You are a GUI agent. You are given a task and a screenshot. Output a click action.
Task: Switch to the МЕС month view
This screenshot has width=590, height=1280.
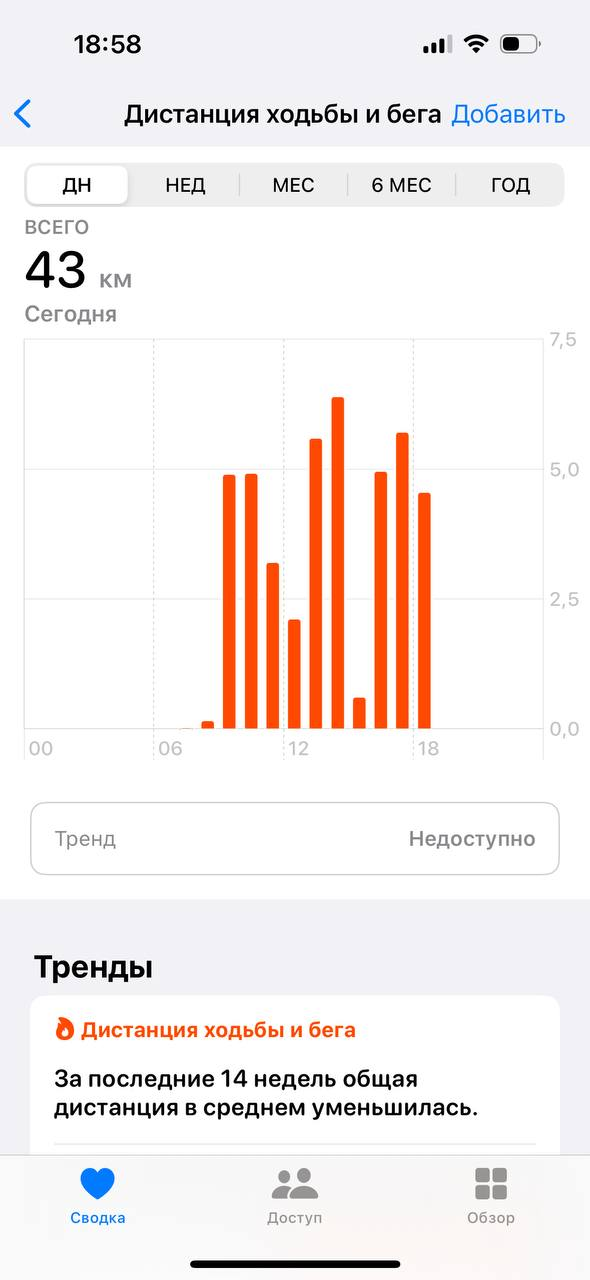tap(293, 185)
